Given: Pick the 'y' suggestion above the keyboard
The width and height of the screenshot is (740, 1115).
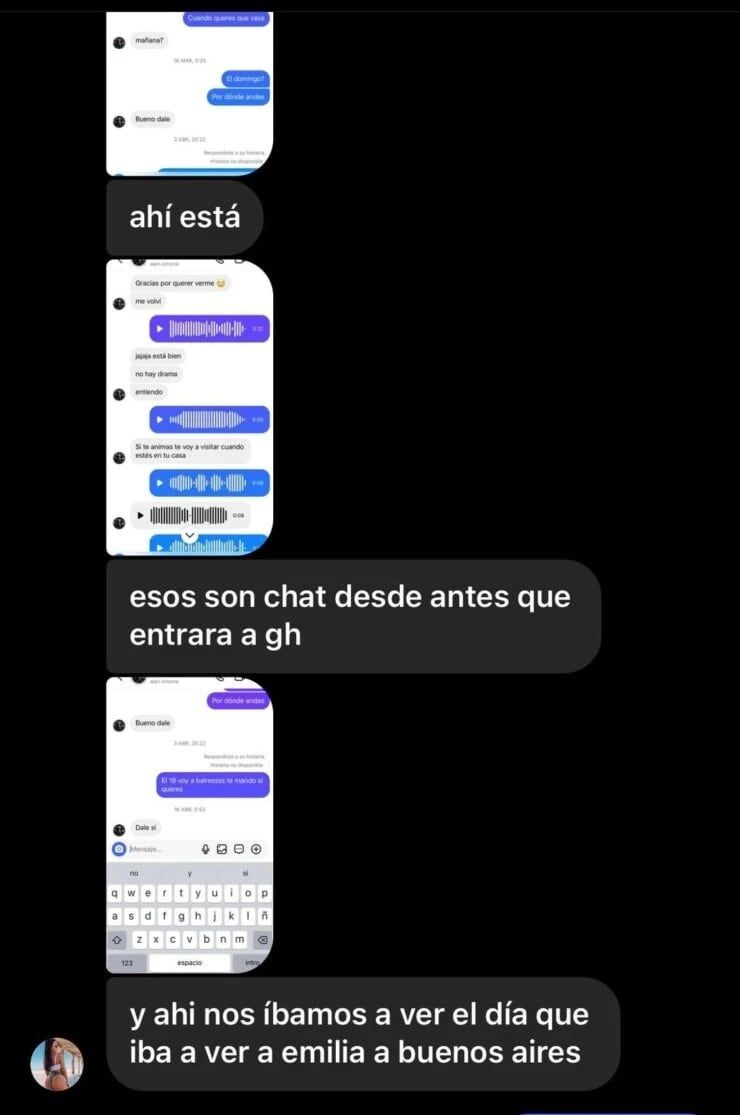Looking at the screenshot, I should pyautogui.click(x=189, y=872).
